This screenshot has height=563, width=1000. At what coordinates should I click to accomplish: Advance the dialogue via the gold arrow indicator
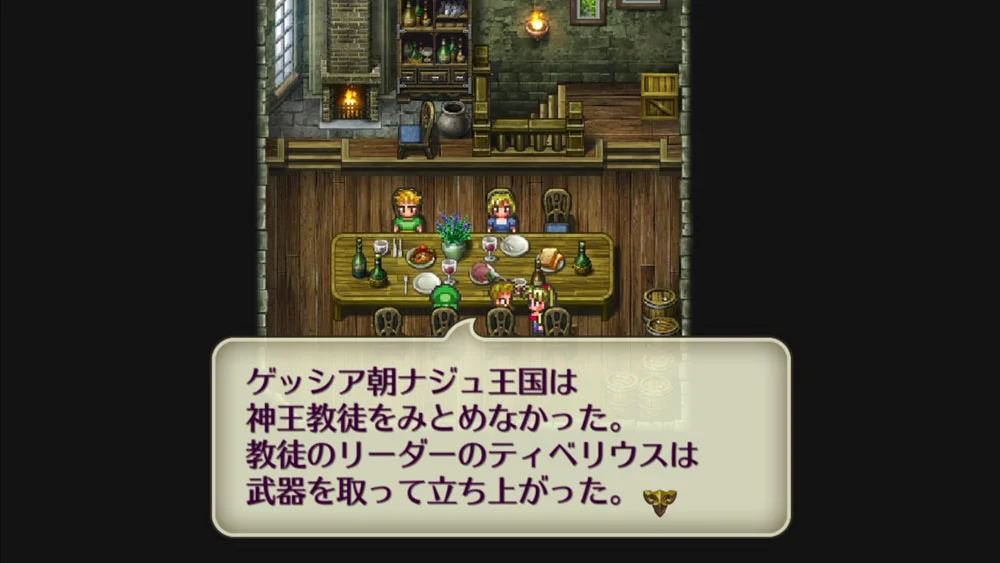659,500
